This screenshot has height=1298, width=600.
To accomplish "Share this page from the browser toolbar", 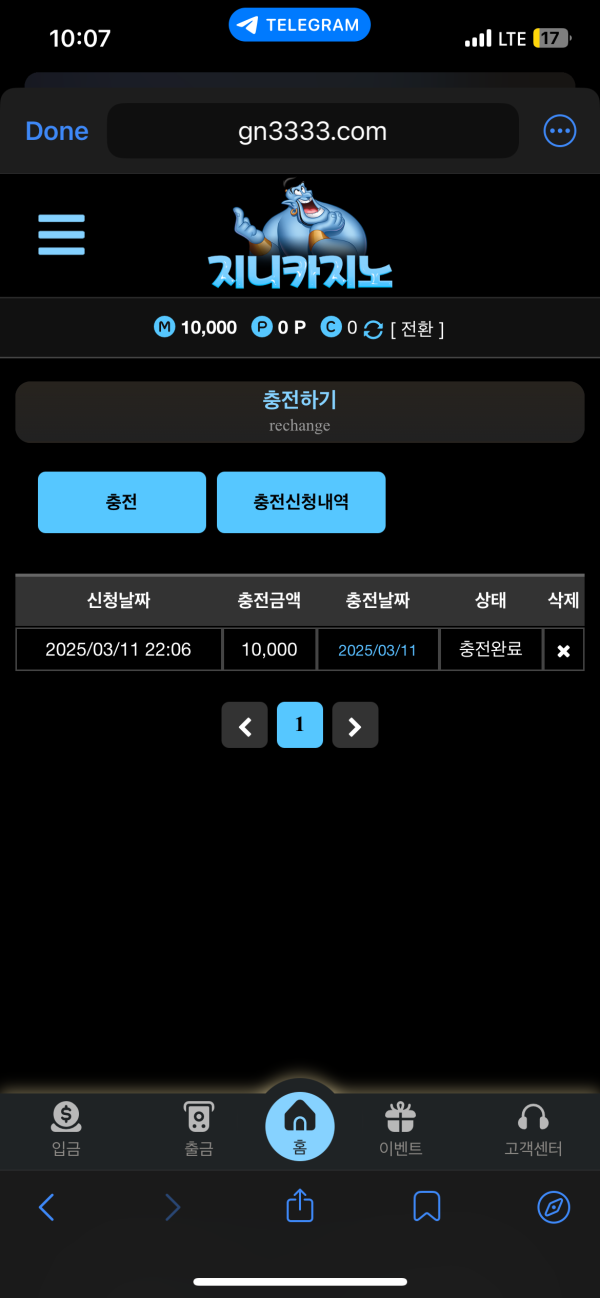I will point(300,1207).
